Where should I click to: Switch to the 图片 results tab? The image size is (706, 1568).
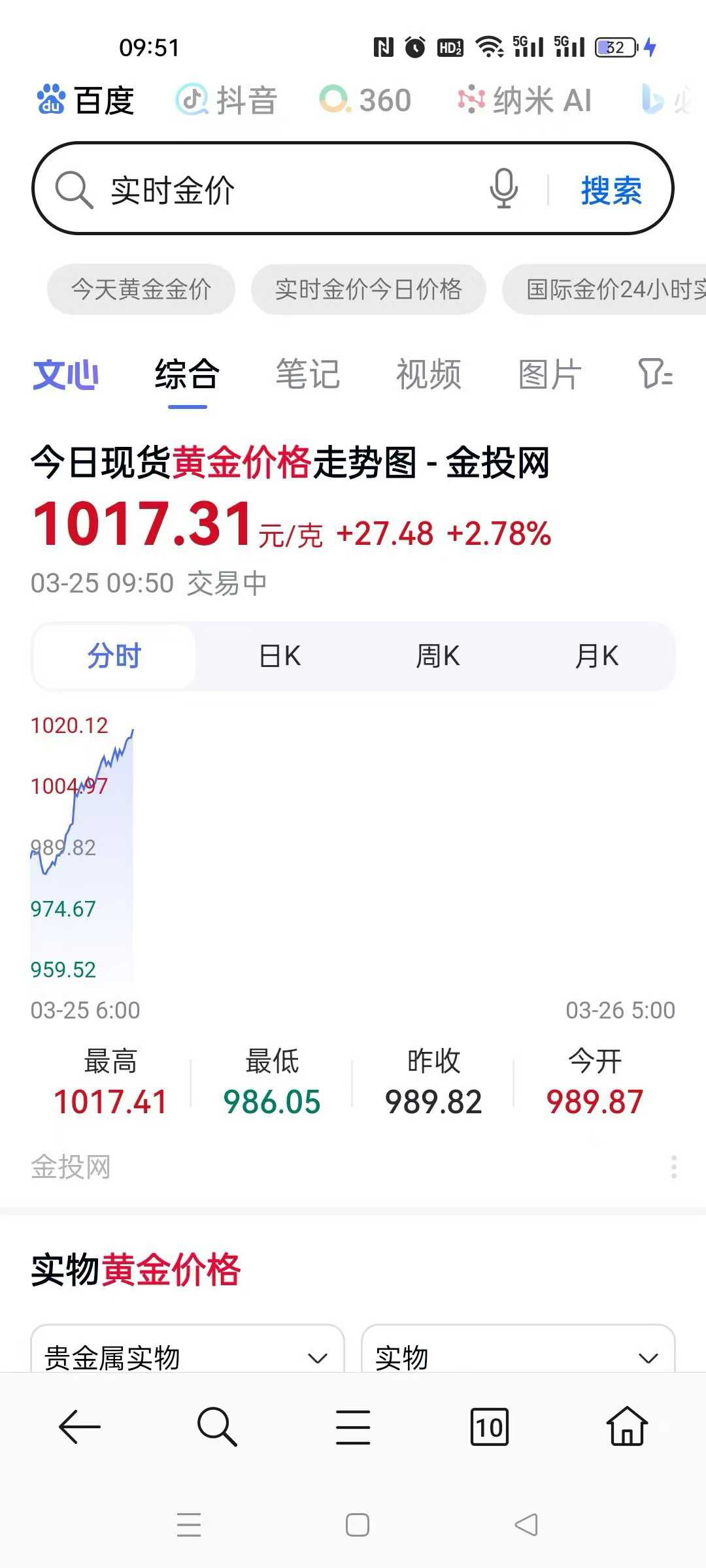[x=550, y=376]
